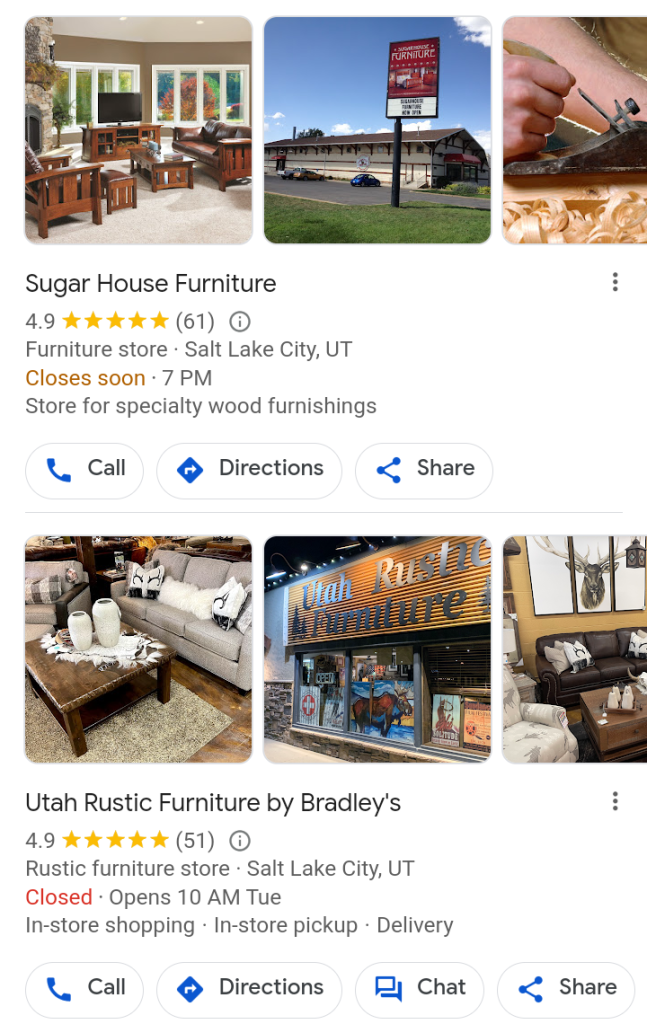647x1024 pixels.
Task: View Utah Rustic Furniture gray sofa photo
Action: coord(138,649)
